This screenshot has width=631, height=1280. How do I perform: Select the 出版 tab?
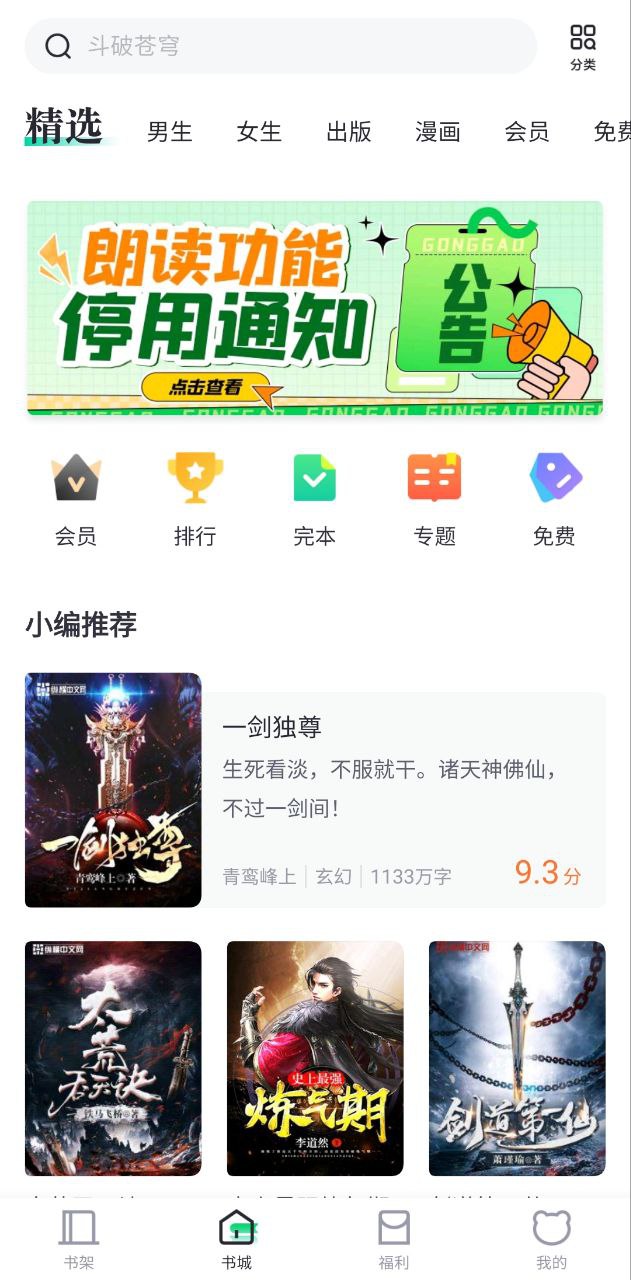click(x=349, y=132)
